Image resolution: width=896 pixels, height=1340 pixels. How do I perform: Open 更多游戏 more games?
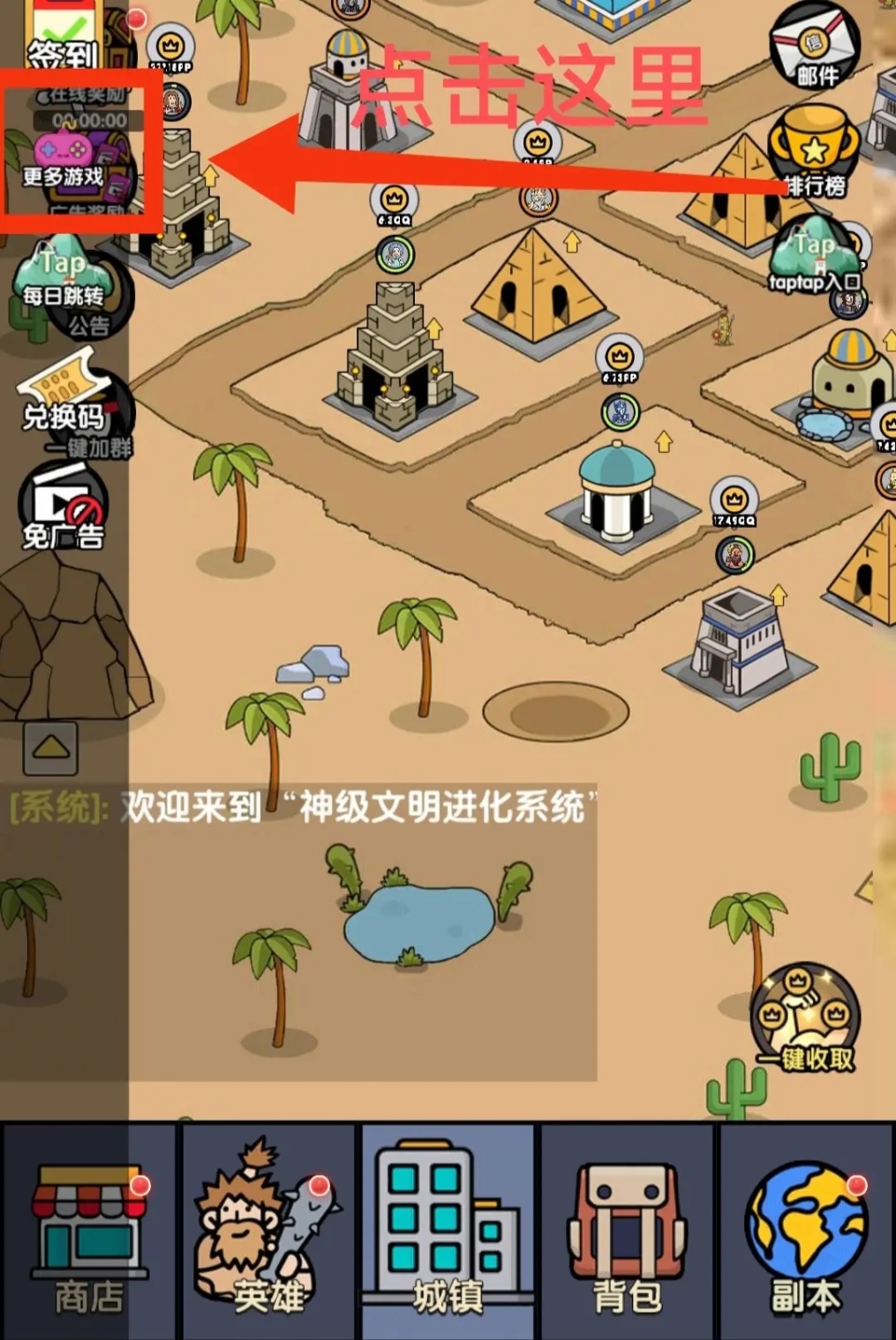point(64,159)
